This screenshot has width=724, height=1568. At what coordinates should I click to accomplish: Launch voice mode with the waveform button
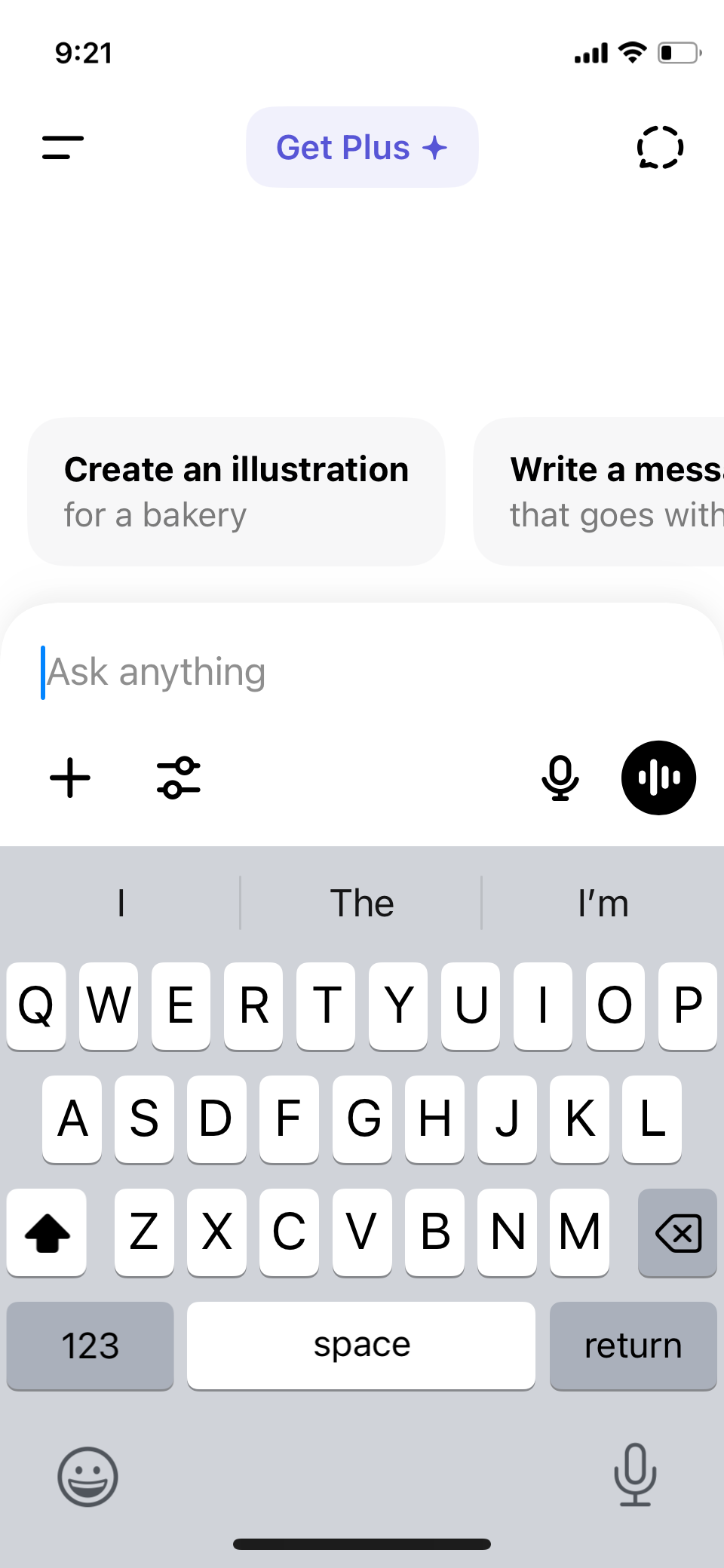[658, 778]
